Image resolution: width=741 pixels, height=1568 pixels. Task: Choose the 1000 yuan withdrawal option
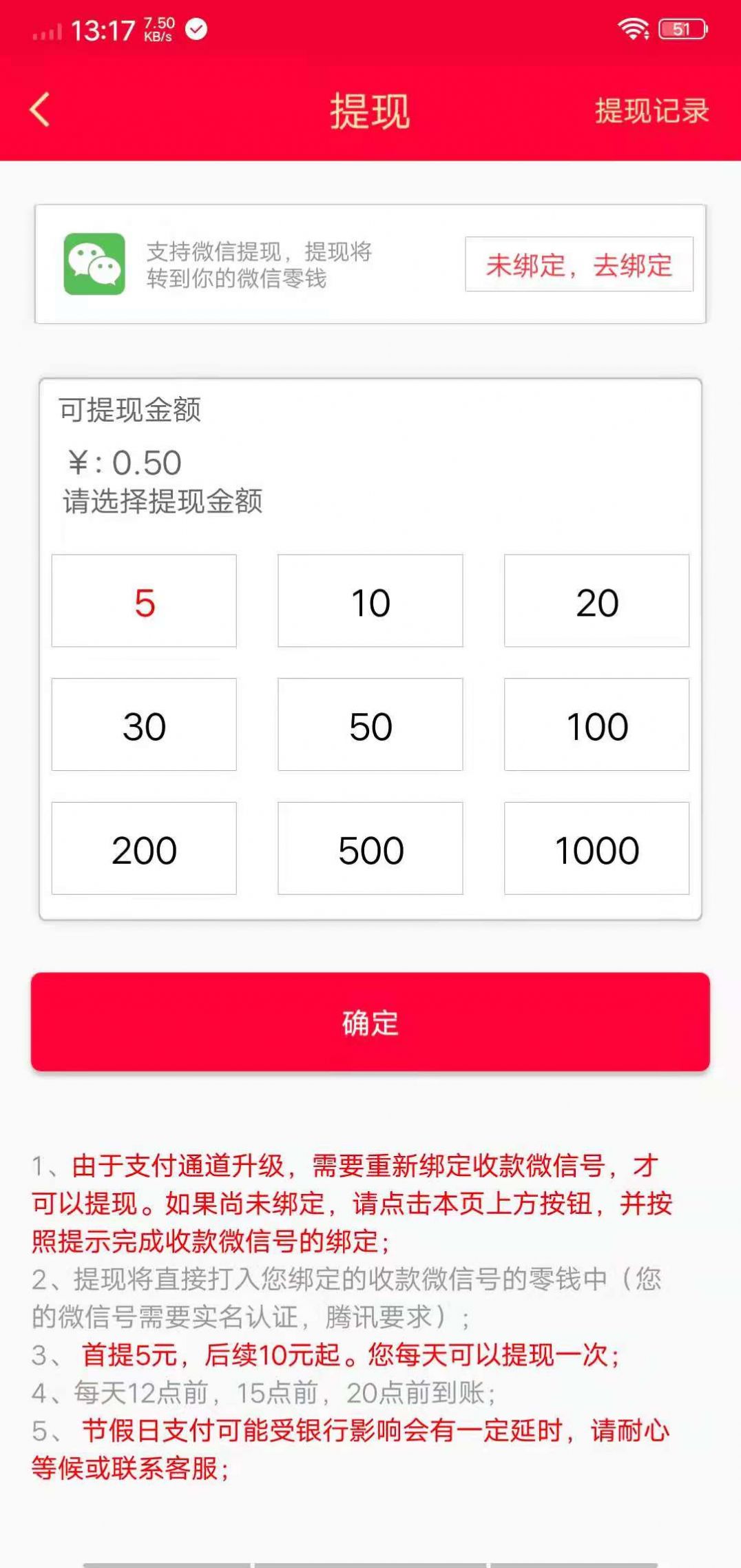pyautogui.click(x=598, y=849)
